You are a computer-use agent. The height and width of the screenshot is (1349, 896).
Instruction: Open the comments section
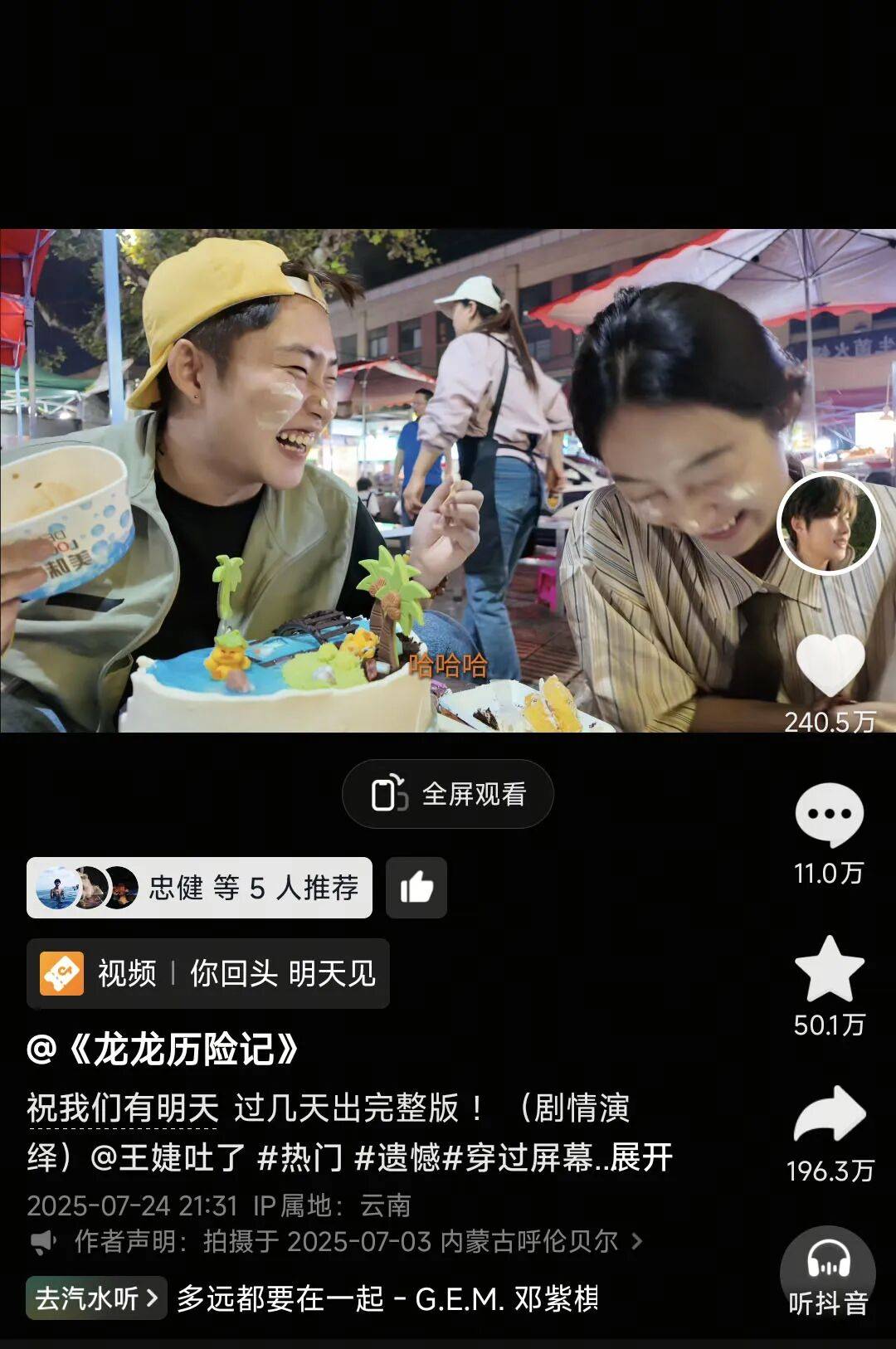829,815
